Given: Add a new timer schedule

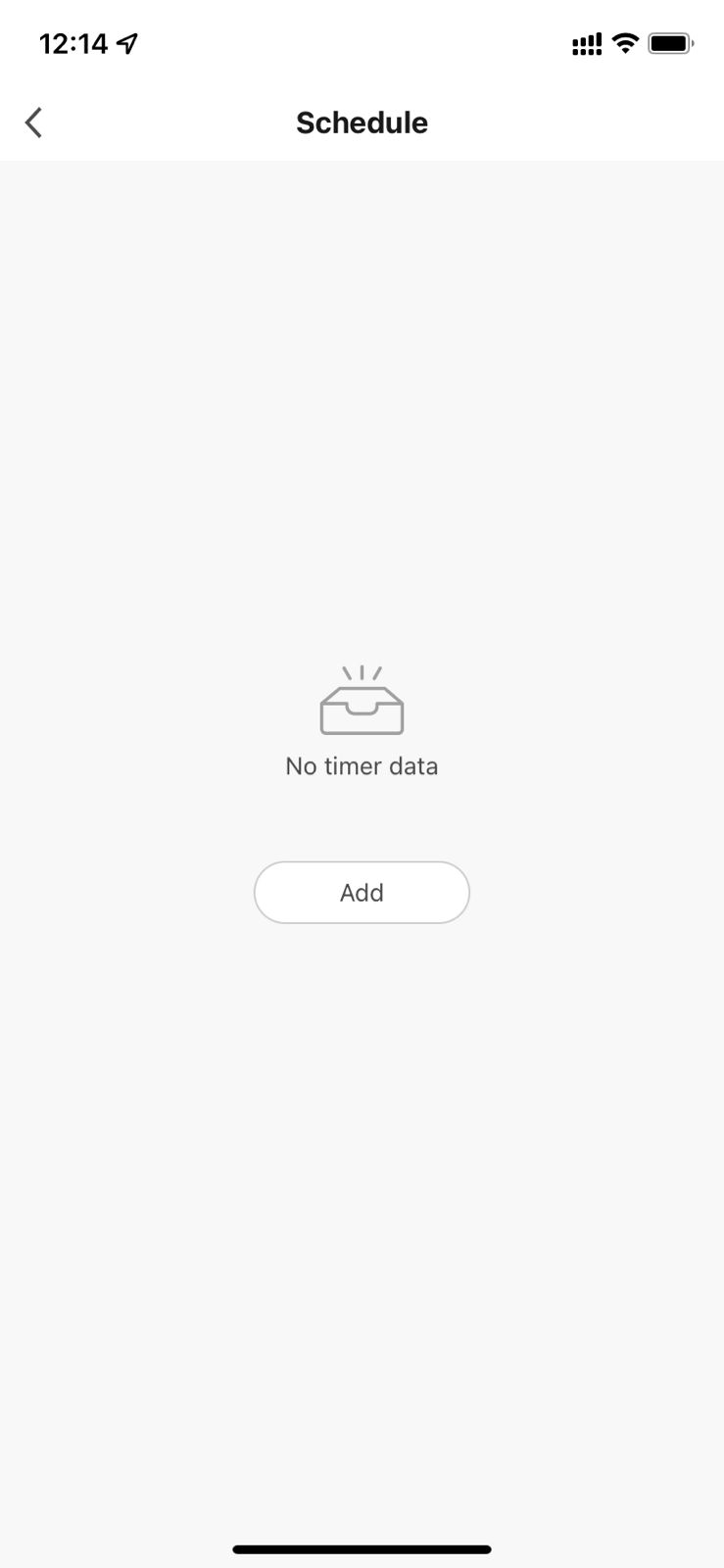Looking at the screenshot, I should [x=362, y=892].
